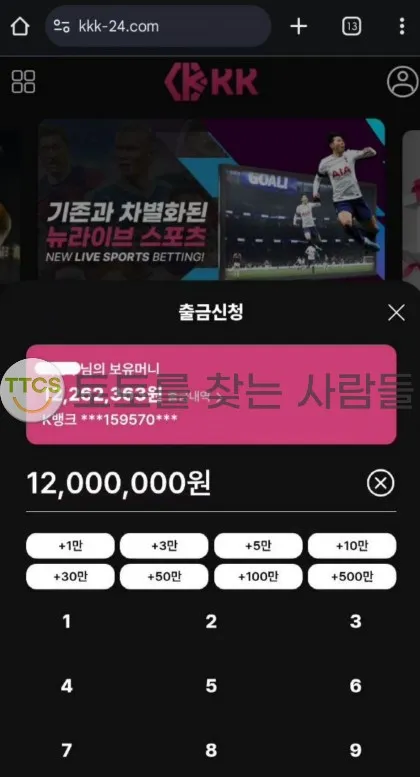
Task: Add +3만 to the amount
Action: point(164,546)
